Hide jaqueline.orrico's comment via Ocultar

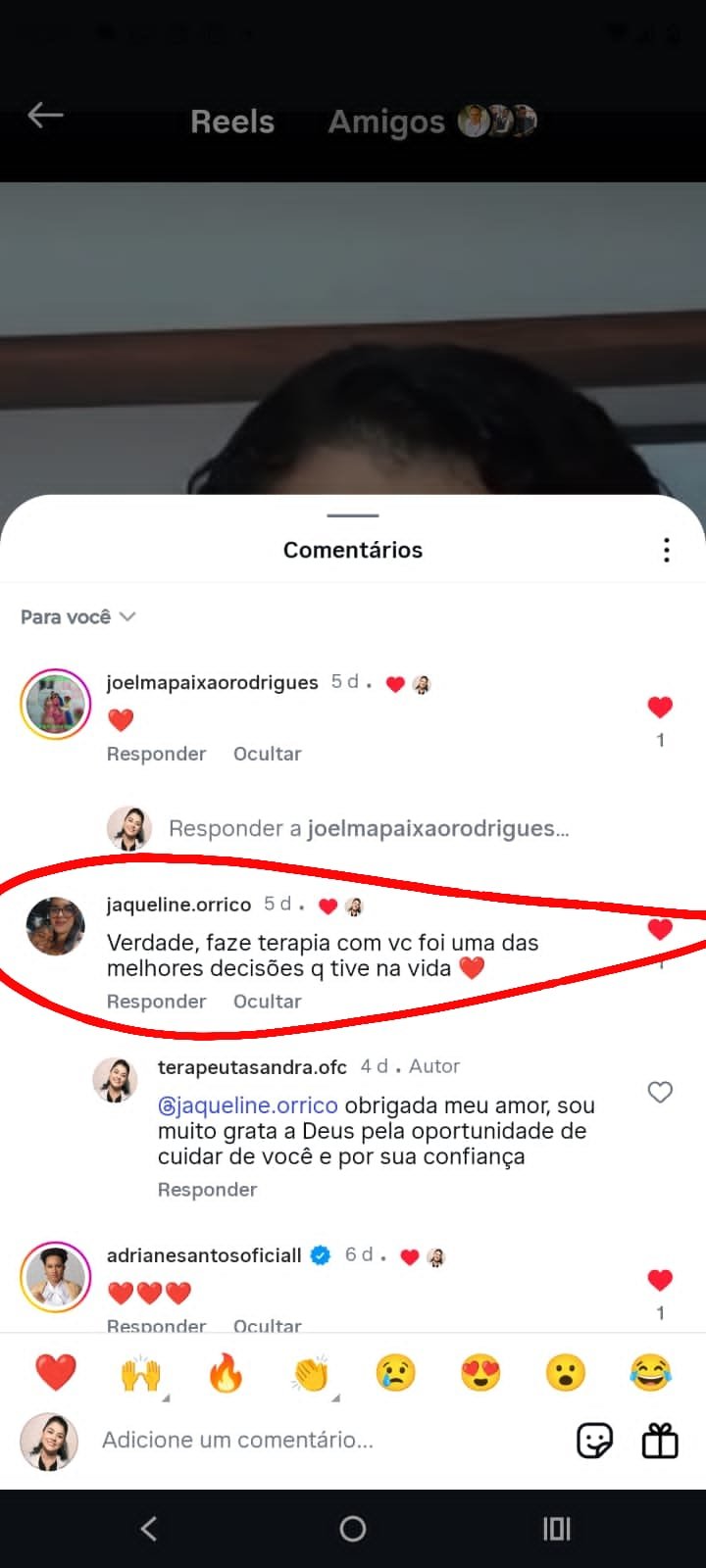267,1002
